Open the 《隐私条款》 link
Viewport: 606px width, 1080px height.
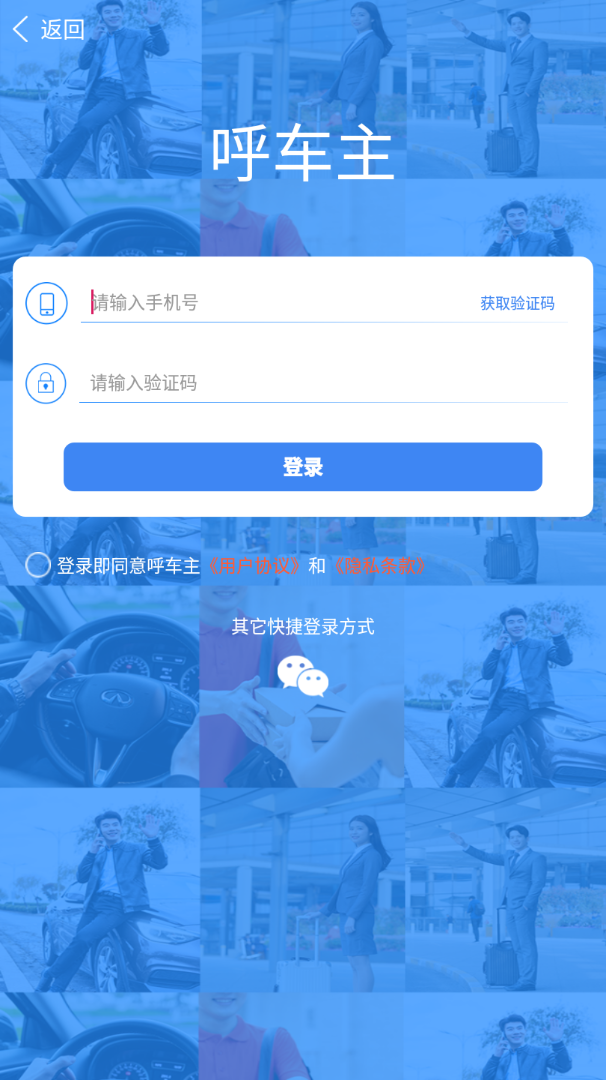click(x=380, y=566)
